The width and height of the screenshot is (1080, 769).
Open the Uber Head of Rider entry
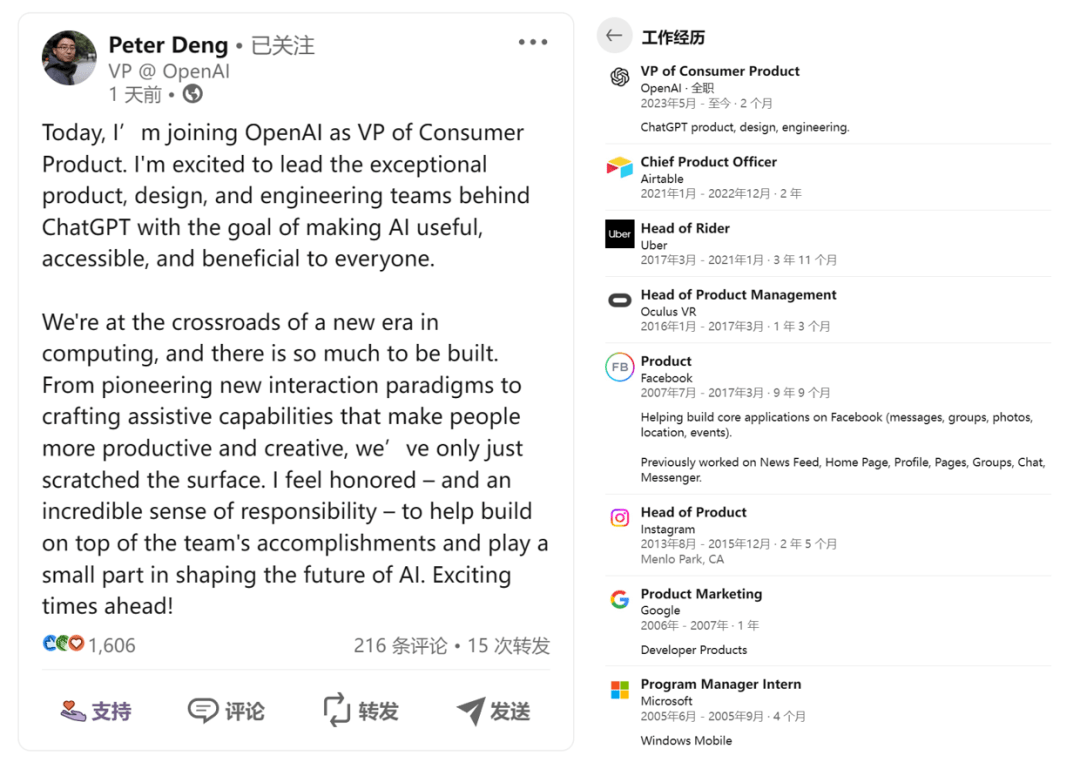pyautogui.click(x=685, y=228)
